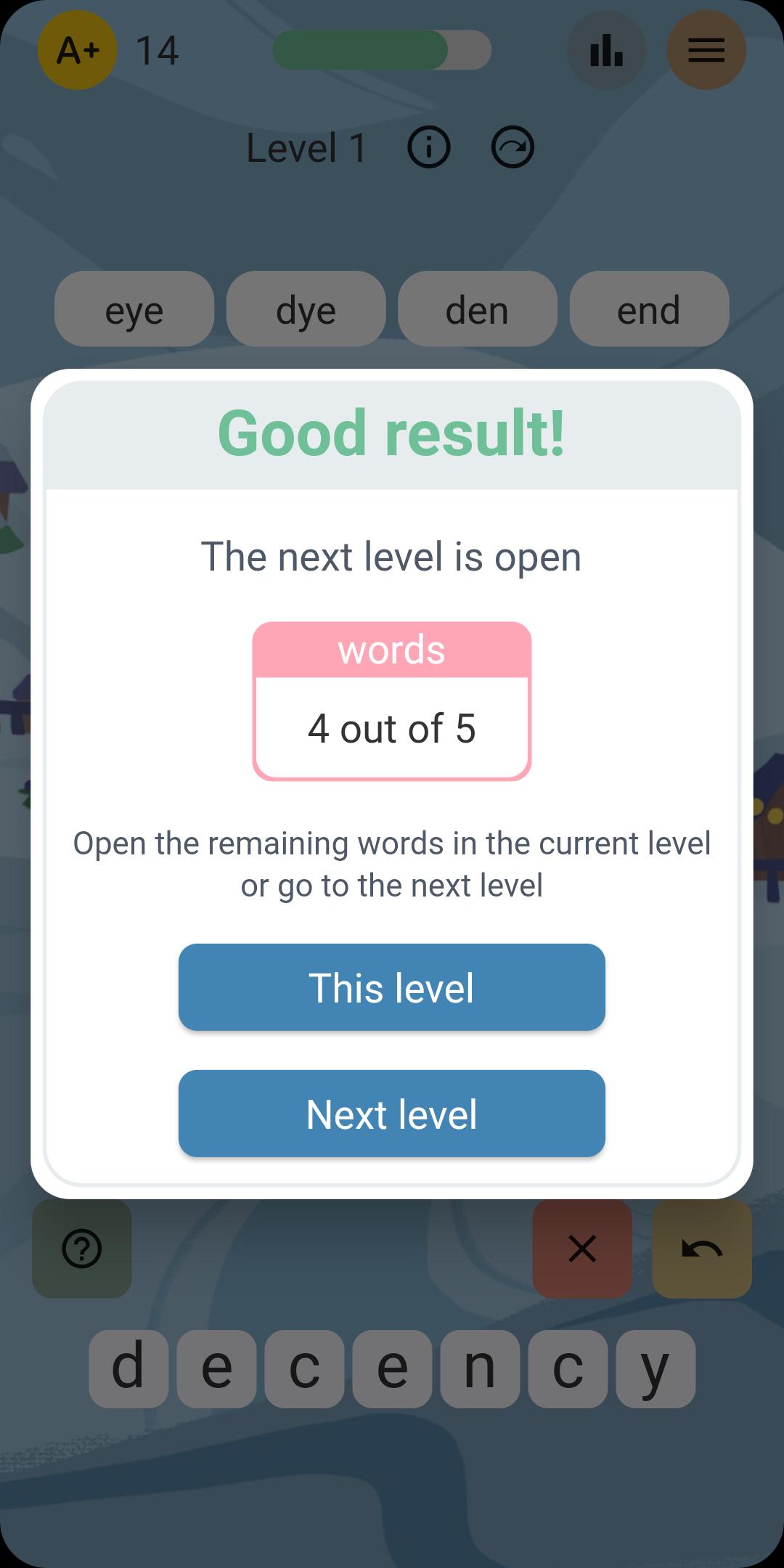The width and height of the screenshot is (784, 1568).
Task: Go to the next level
Action: pos(392,1114)
